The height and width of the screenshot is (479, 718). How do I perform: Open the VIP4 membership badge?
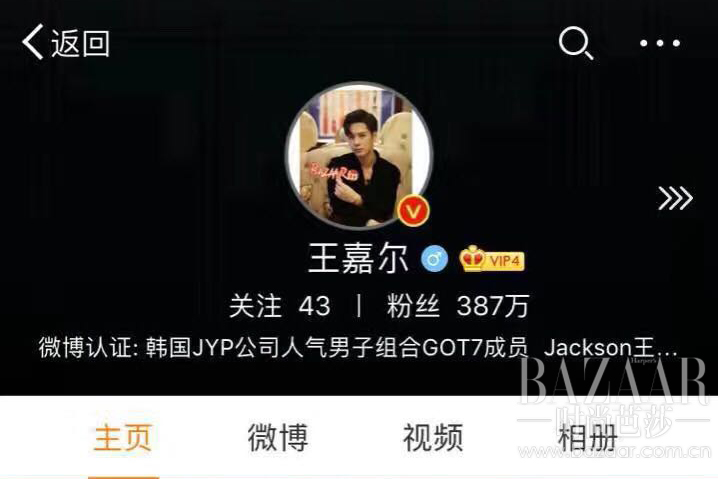pos(492,260)
